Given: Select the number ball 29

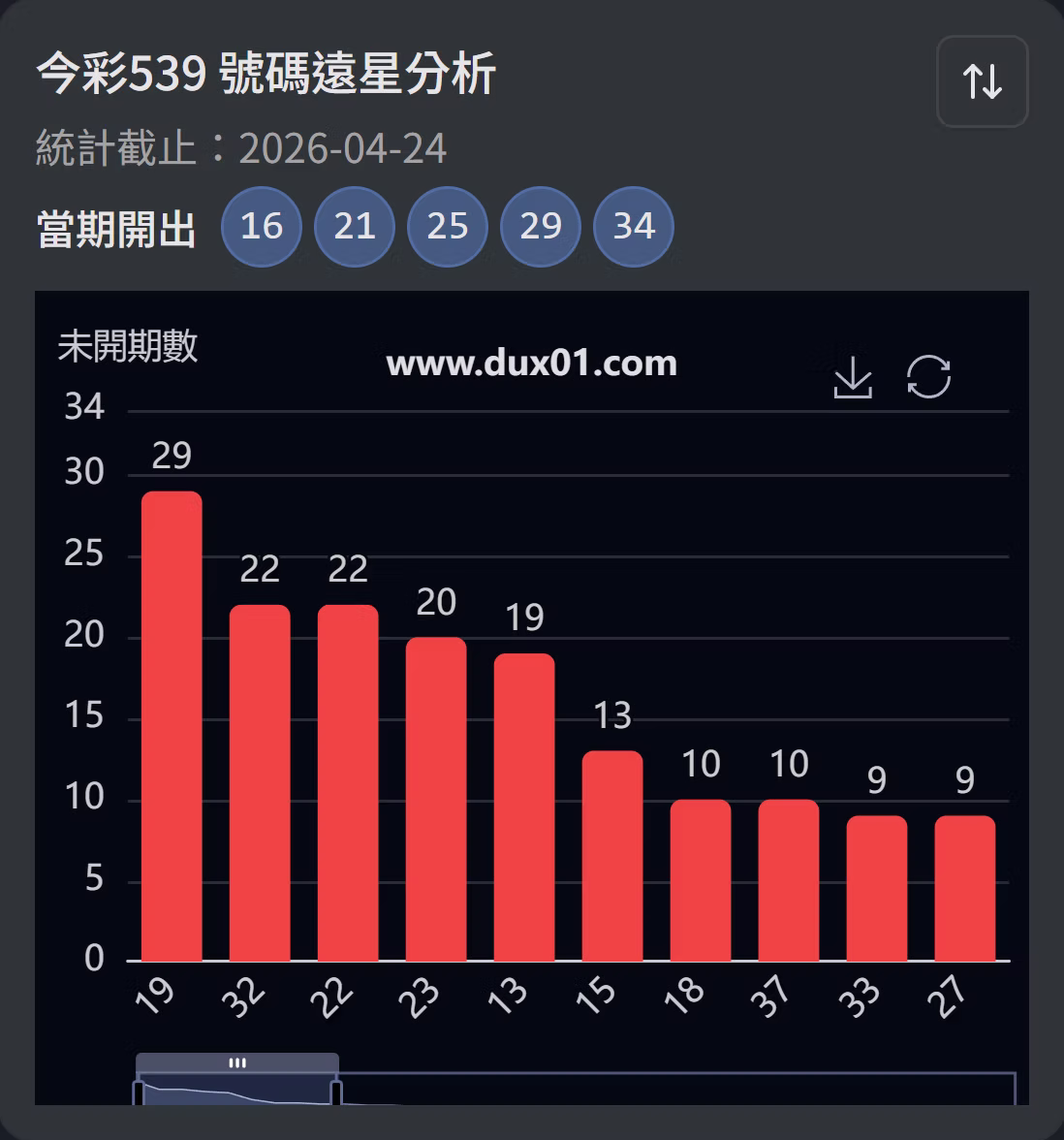Looking at the screenshot, I should click(540, 227).
